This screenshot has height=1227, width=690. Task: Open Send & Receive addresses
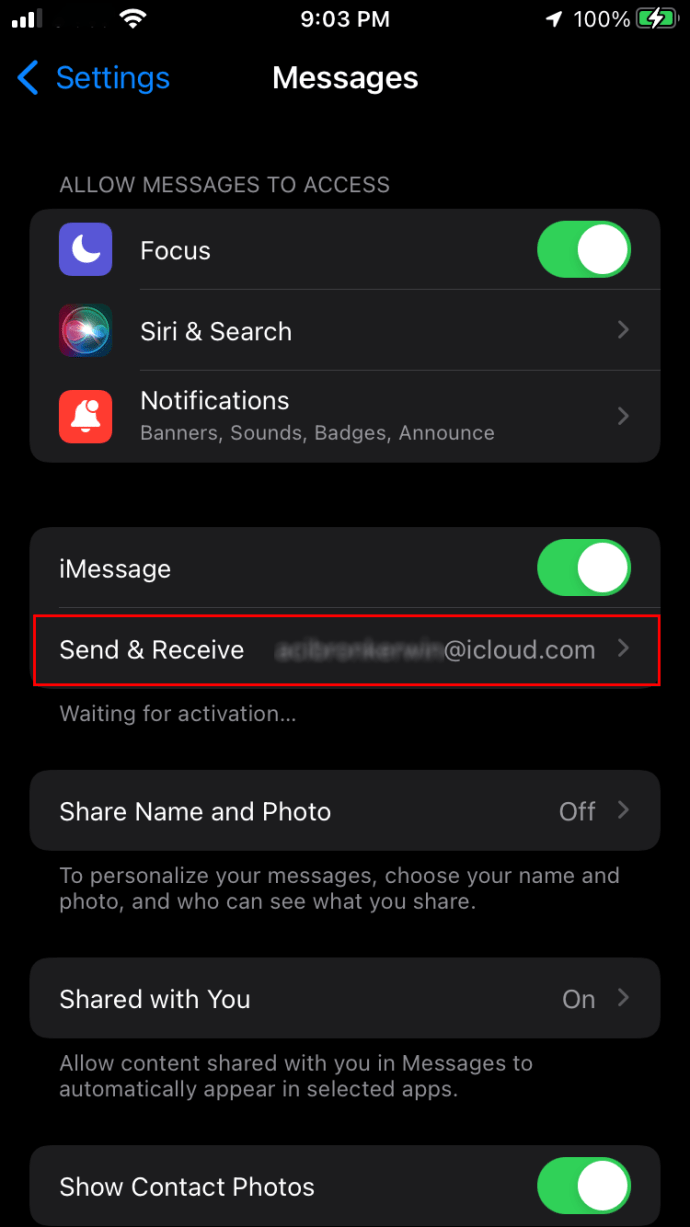pos(345,650)
